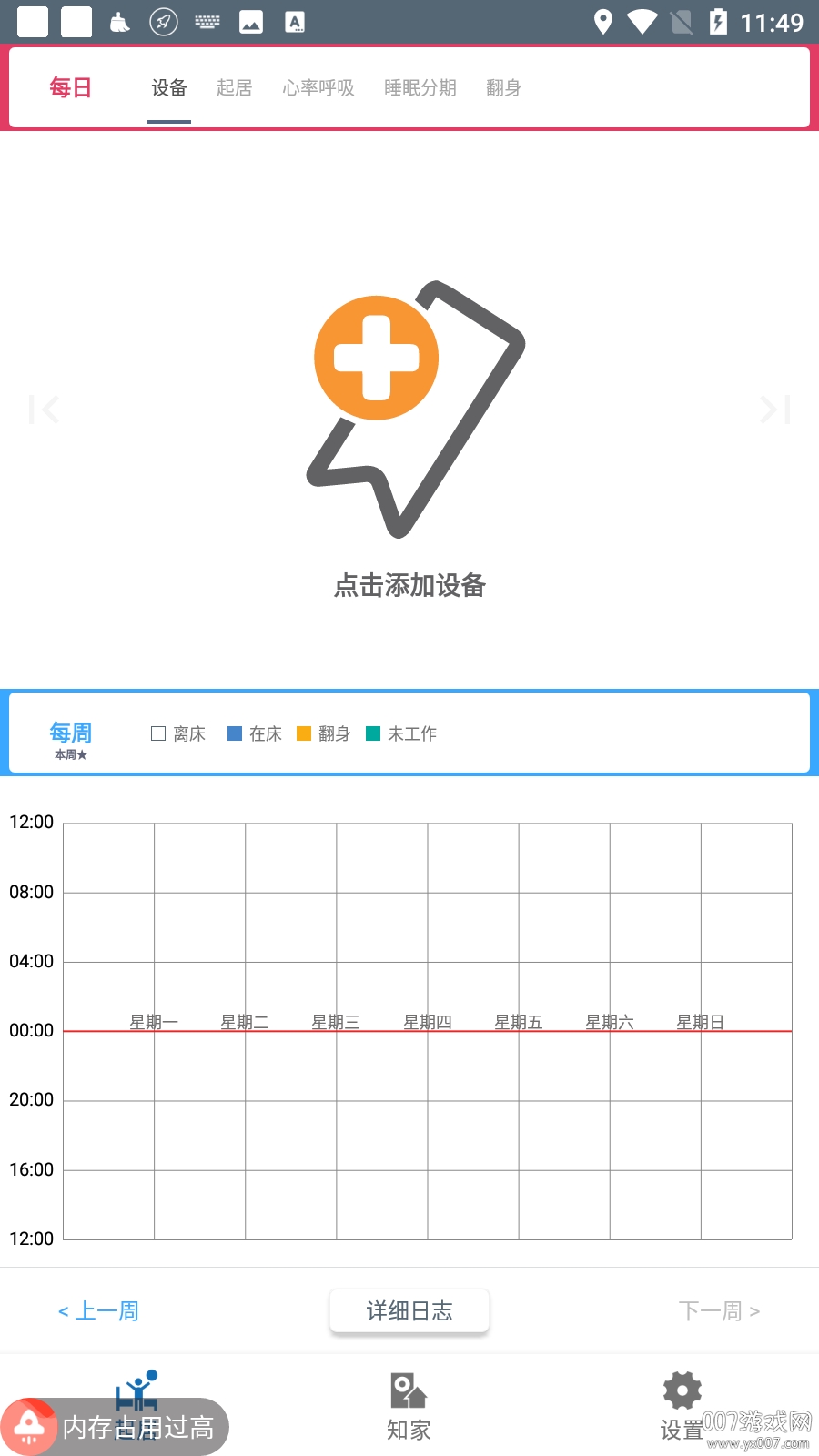Open the 设置 settings tab

[x=682, y=1406]
